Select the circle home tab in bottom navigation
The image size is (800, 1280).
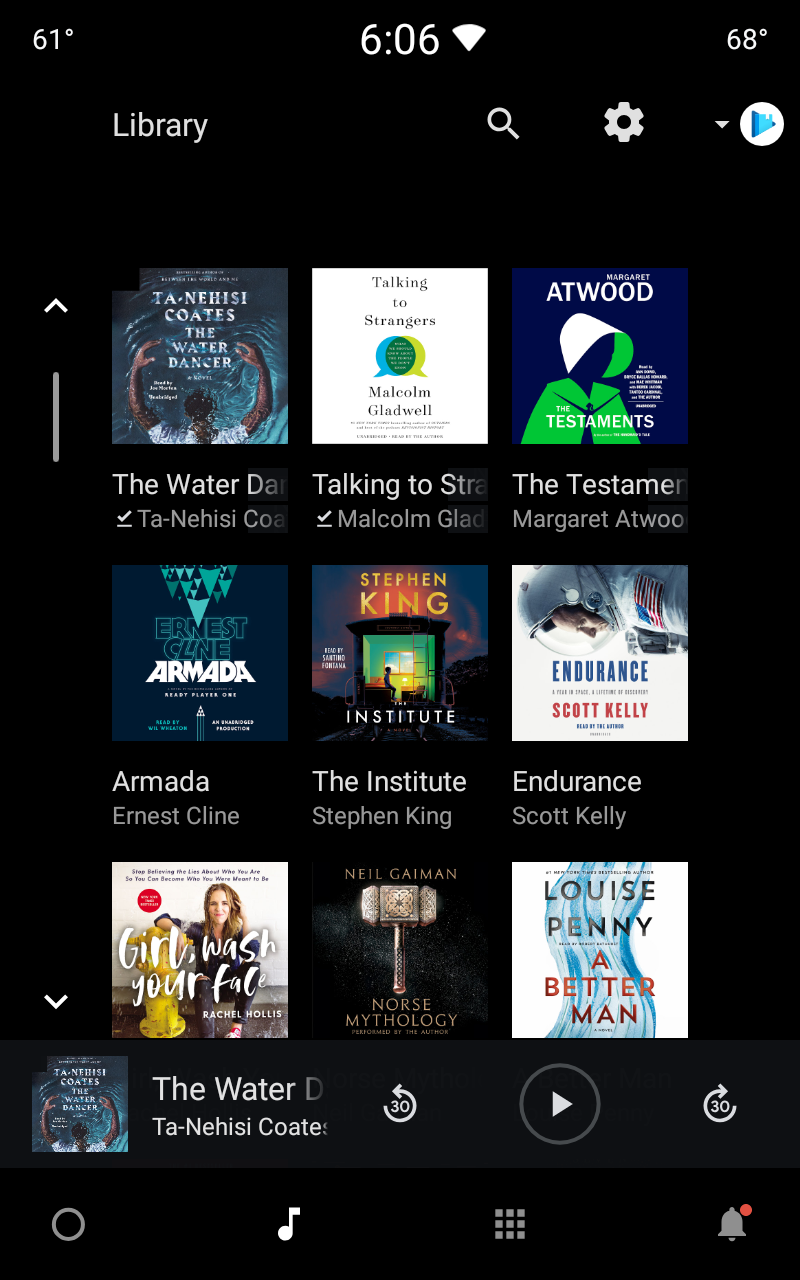point(68,1222)
